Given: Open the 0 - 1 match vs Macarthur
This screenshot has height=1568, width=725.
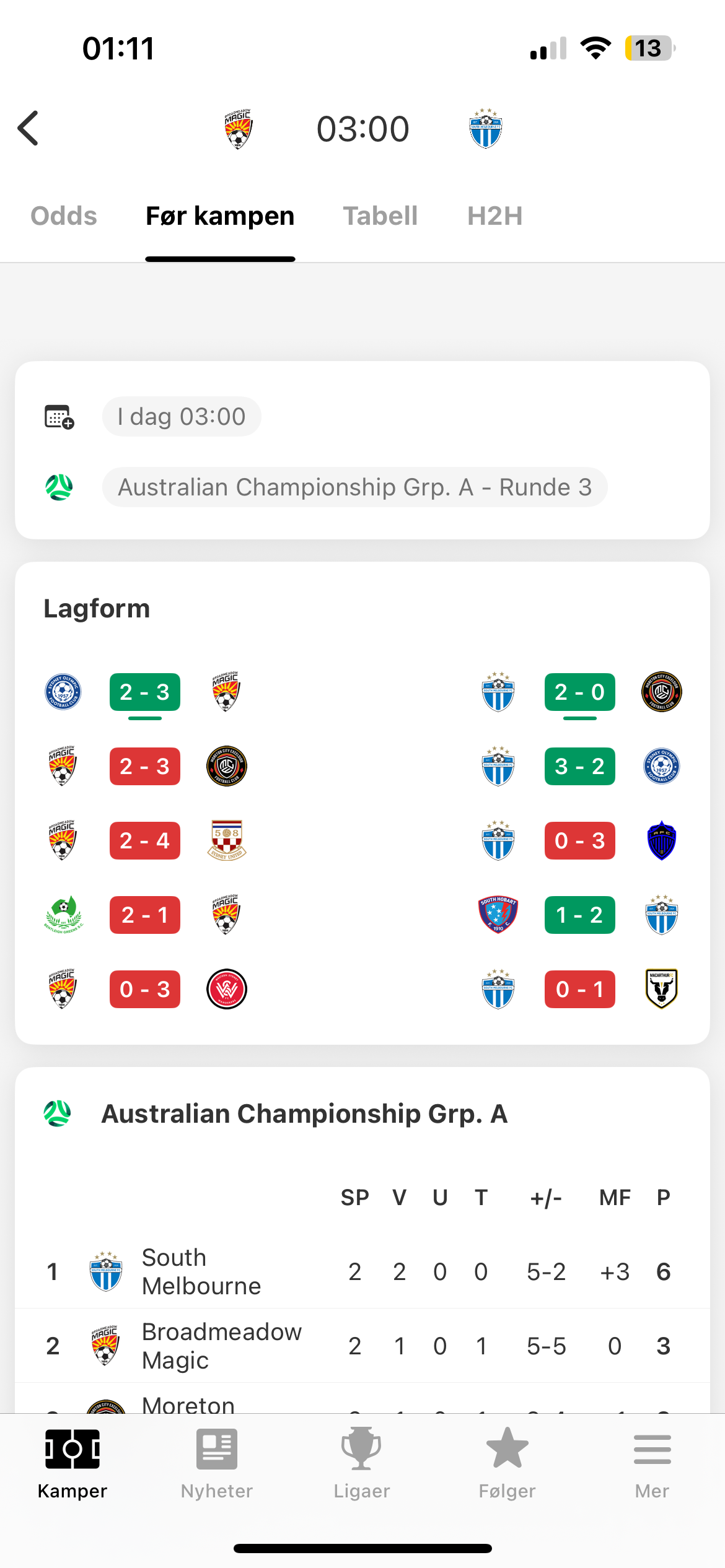Looking at the screenshot, I should click(579, 989).
